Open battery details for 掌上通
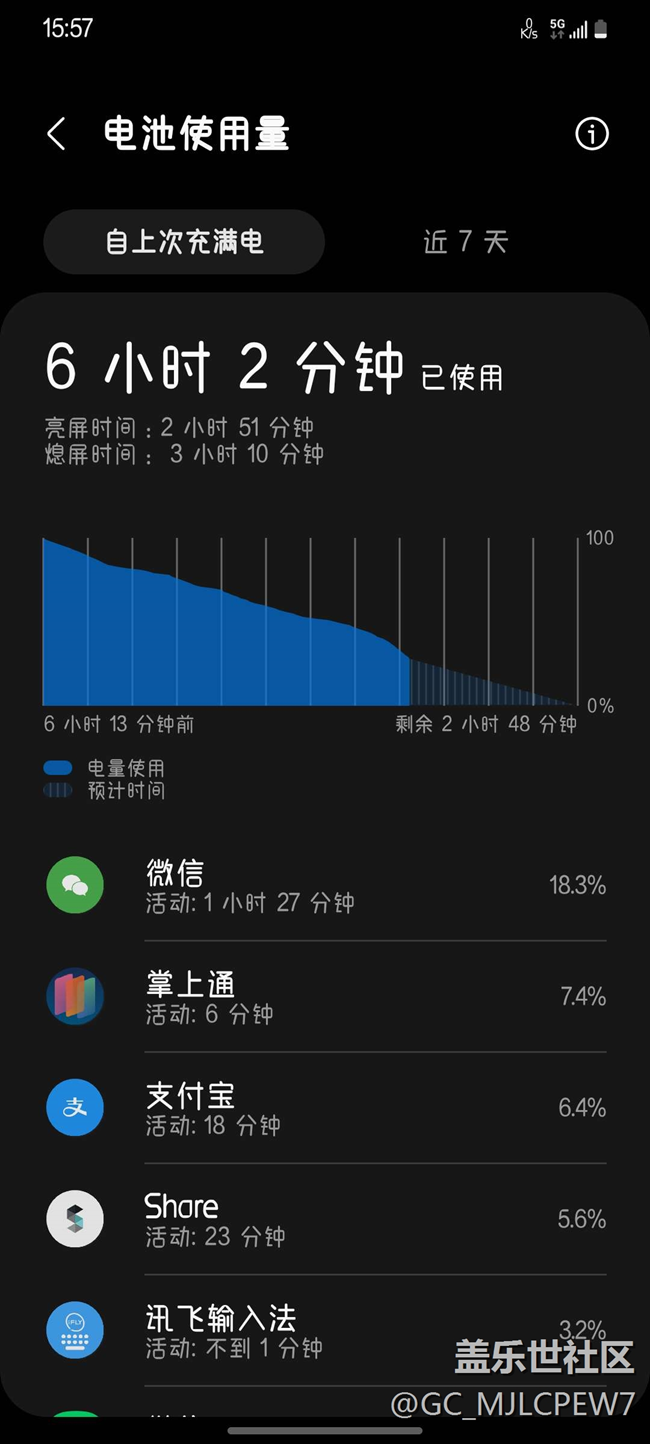This screenshot has width=650, height=1444. [x=325, y=997]
